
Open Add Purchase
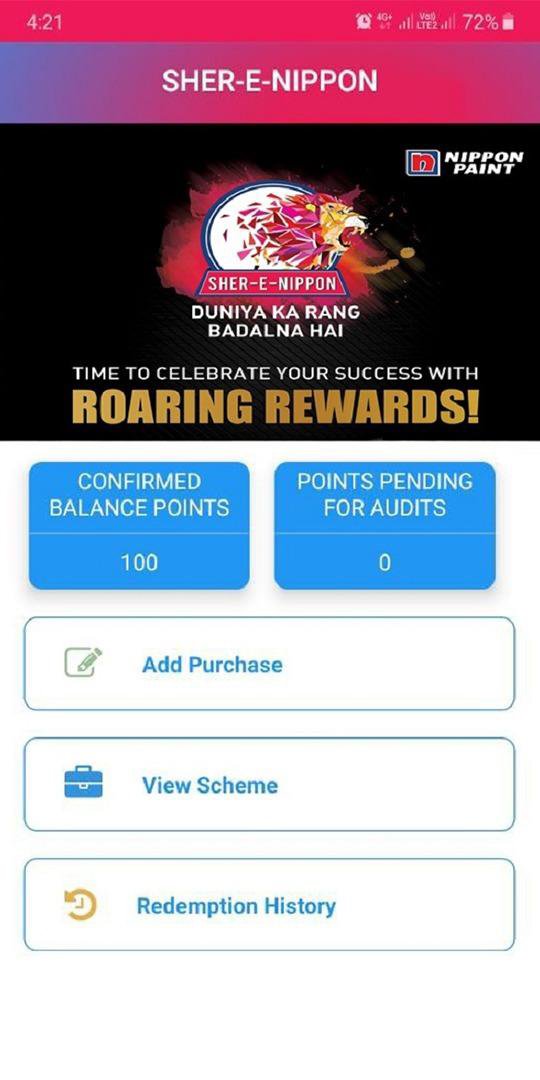tap(269, 664)
